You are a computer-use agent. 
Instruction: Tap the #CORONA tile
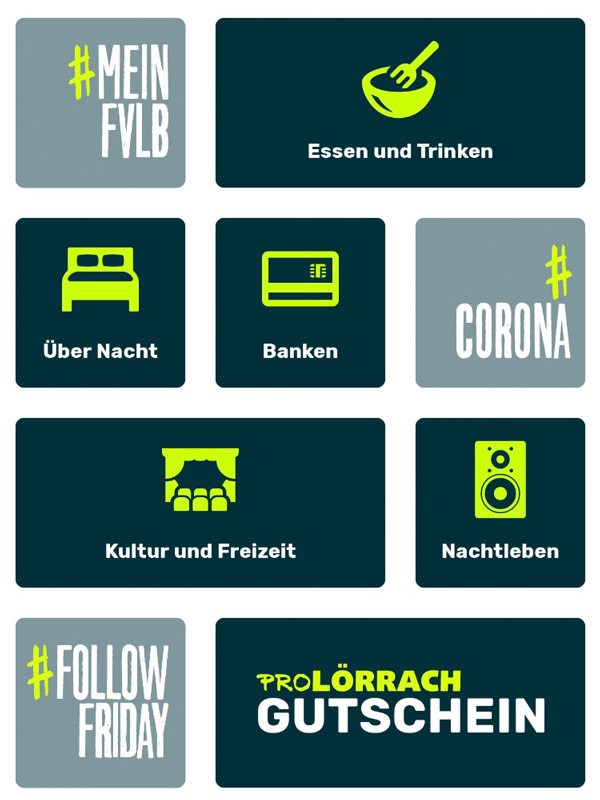tap(500, 302)
